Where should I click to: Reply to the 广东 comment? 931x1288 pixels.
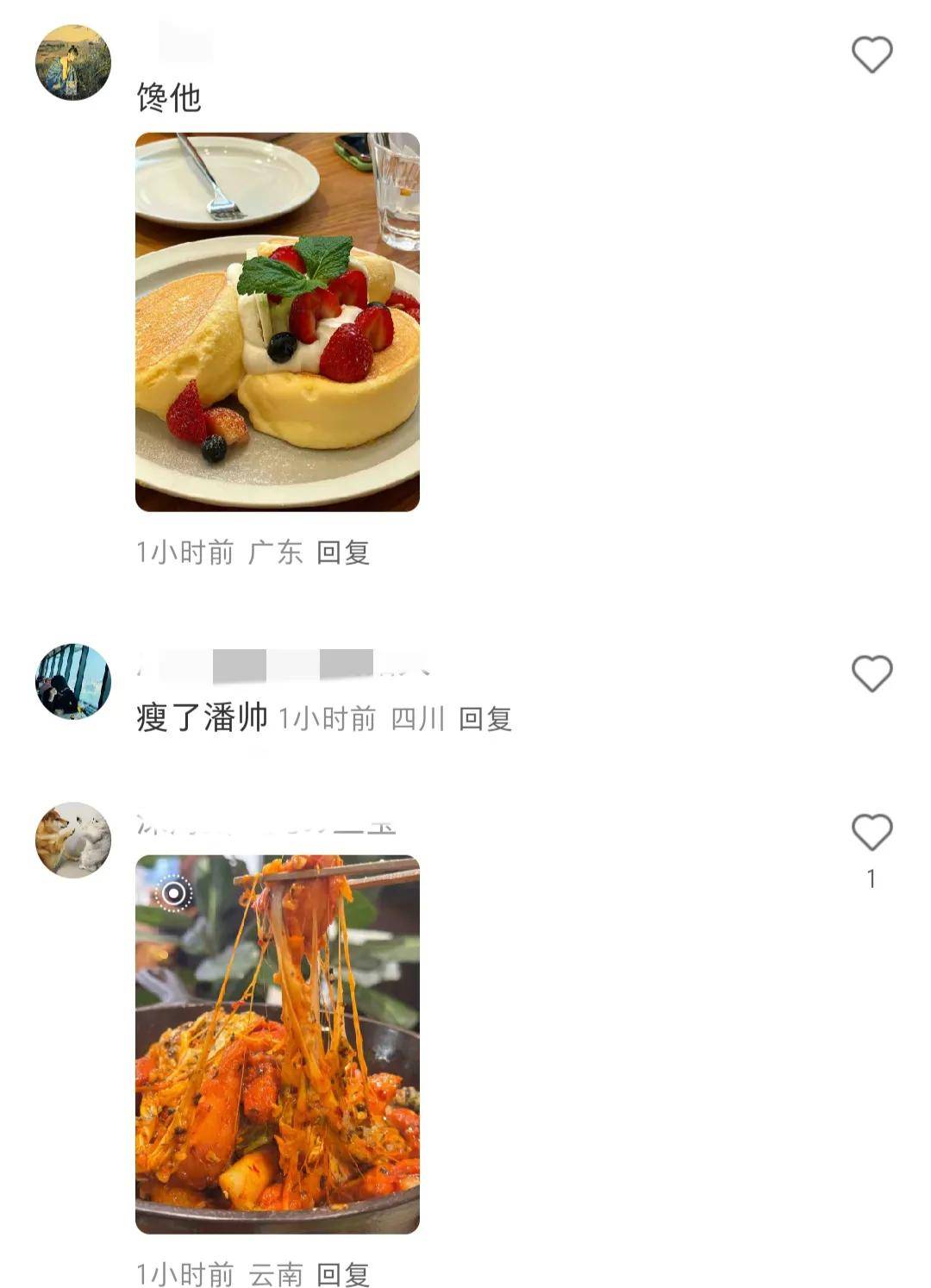click(343, 553)
